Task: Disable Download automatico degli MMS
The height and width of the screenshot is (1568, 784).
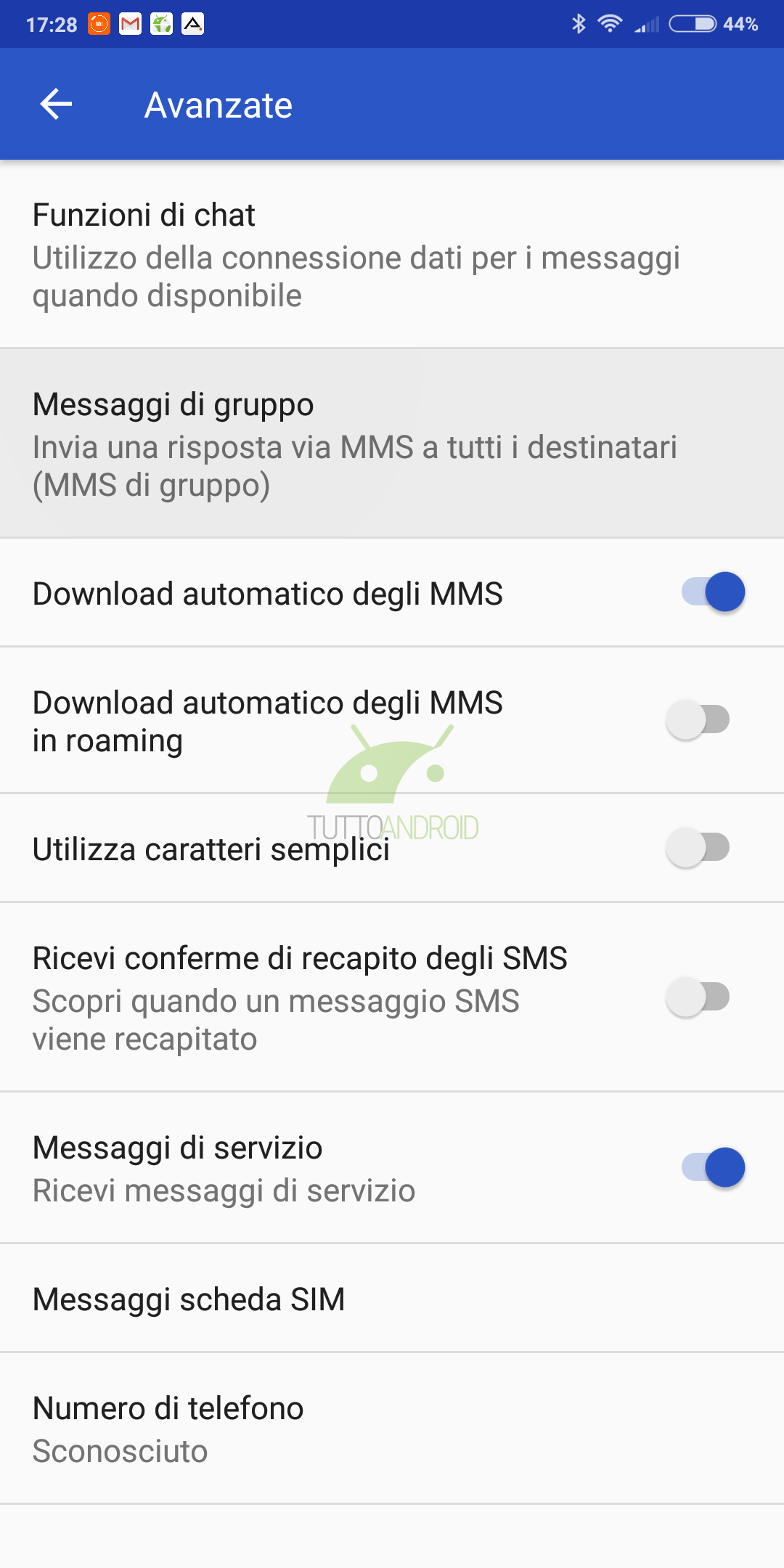Action: tap(713, 592)
